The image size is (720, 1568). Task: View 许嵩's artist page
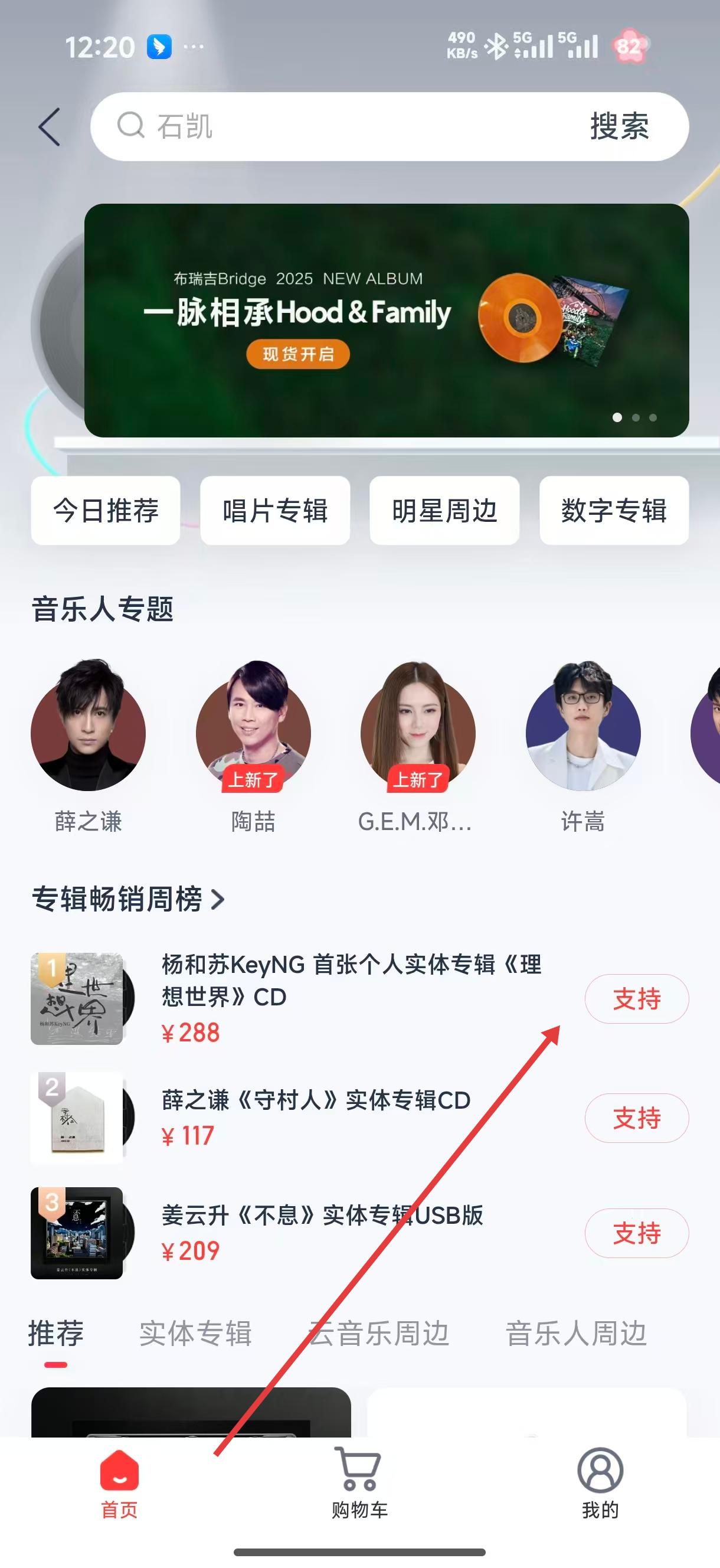(582, 726)
